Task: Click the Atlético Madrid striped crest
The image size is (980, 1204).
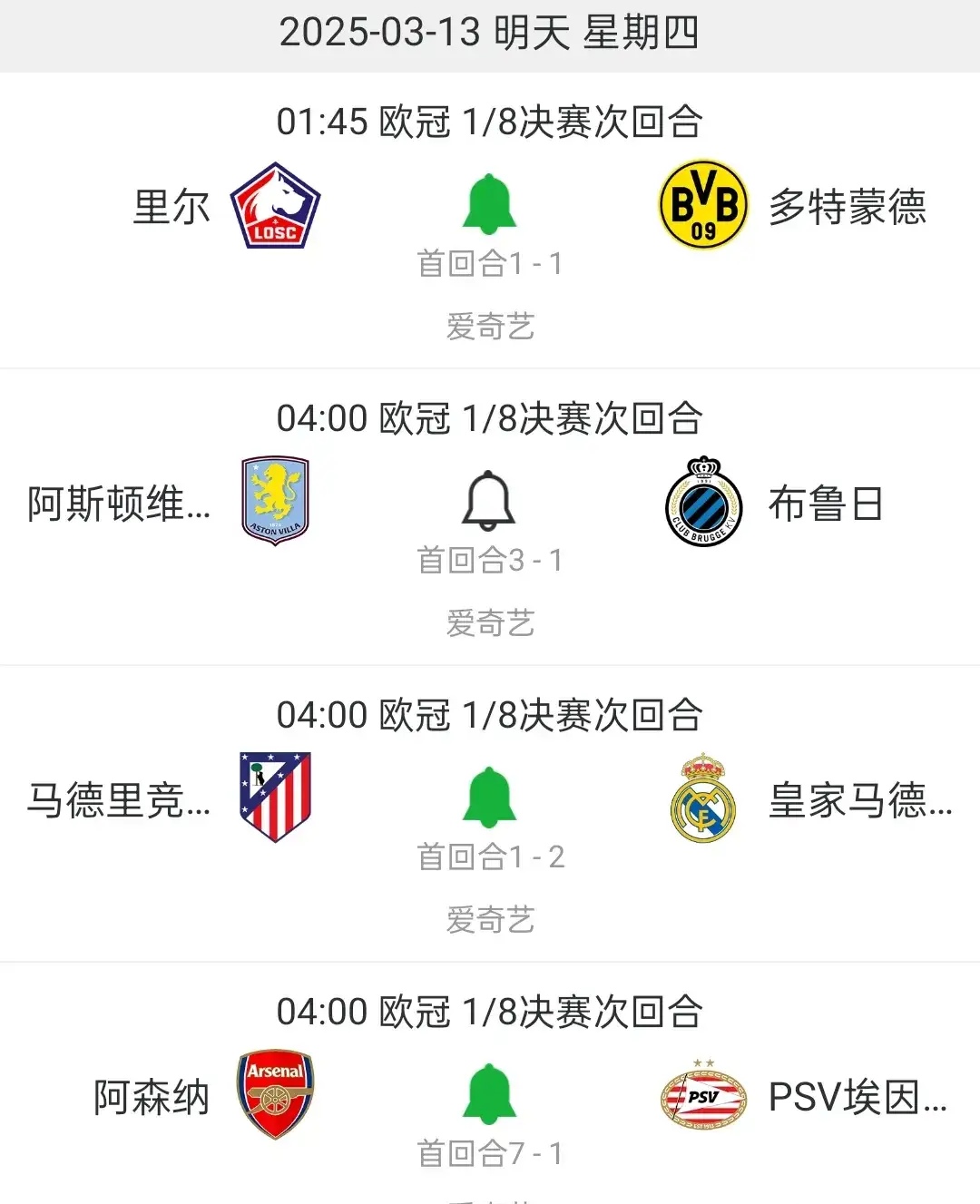Action: (x=275, y=799)
